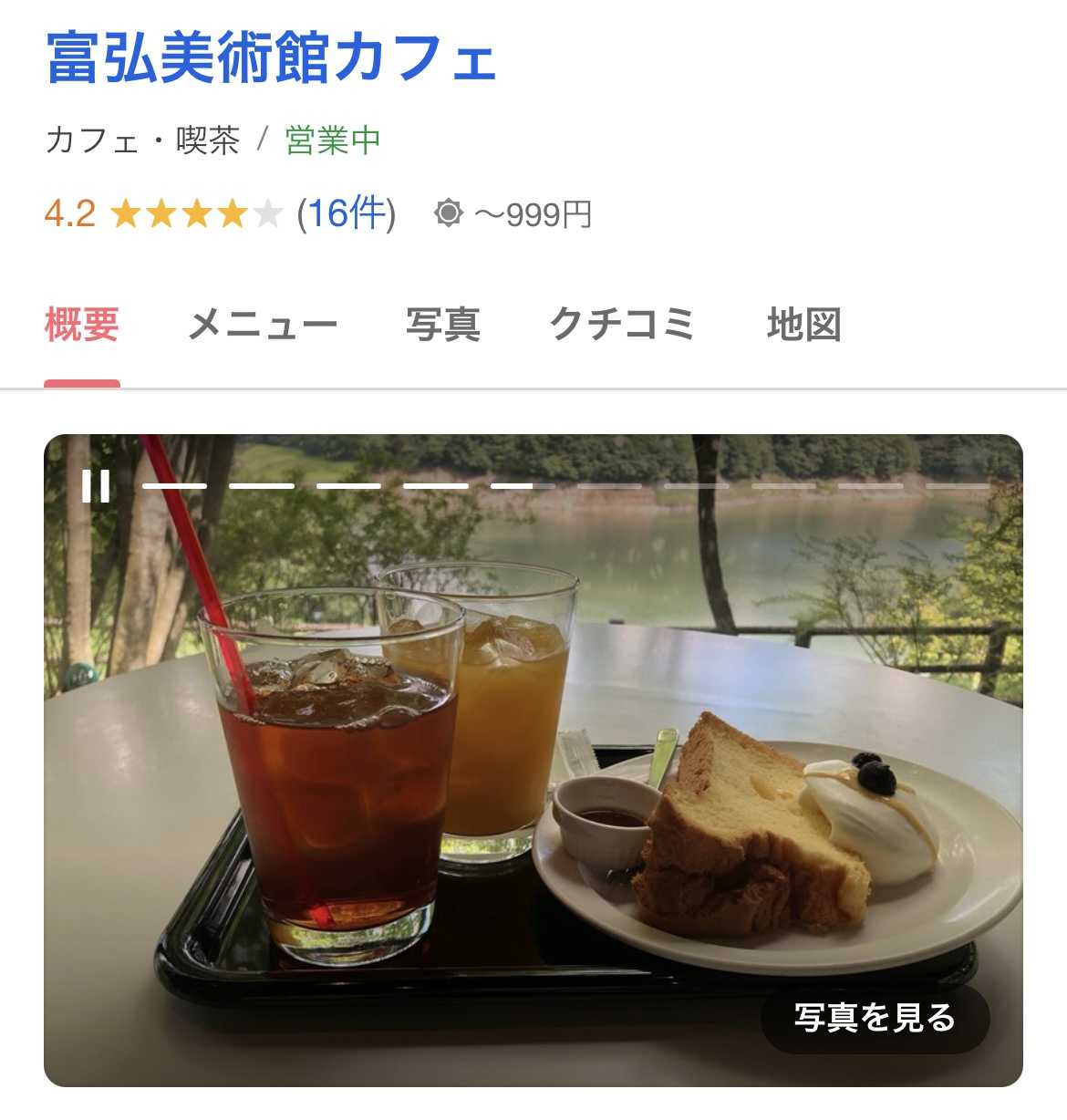
Task: Tap the 写真を見る button
Action: (x=875, y=1017)
